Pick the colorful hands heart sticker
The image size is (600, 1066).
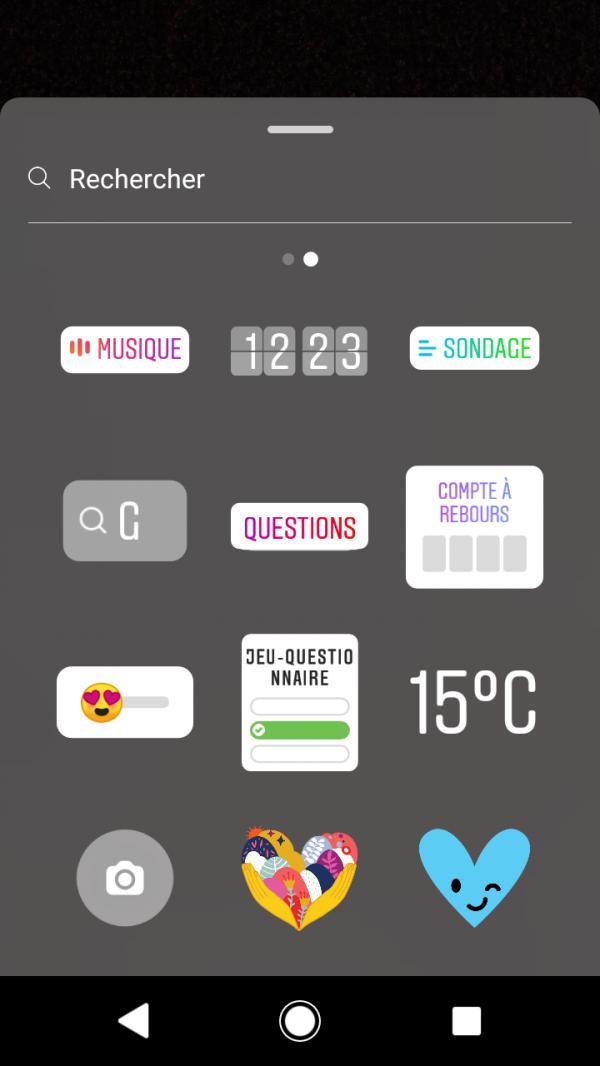(x=299, y=878)
